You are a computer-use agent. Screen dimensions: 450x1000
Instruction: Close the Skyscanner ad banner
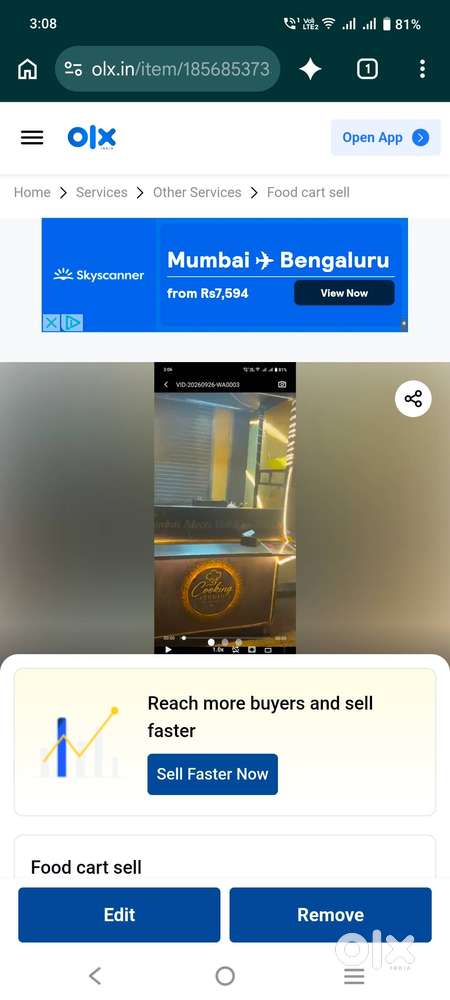(51, 323)
